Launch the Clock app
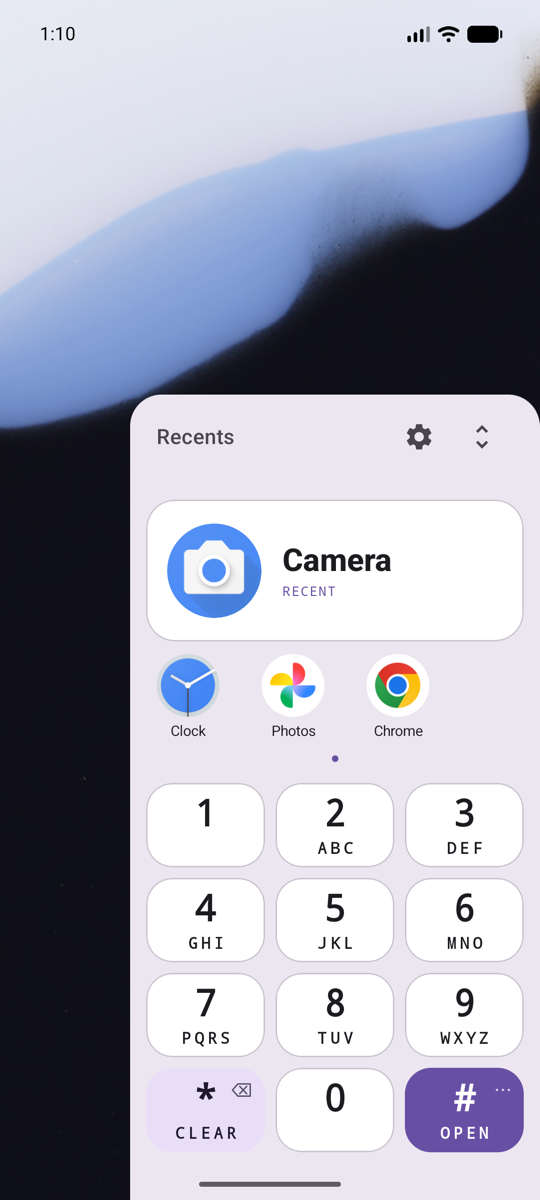This screenshot has width=540, height=1200. pos(188,697)
